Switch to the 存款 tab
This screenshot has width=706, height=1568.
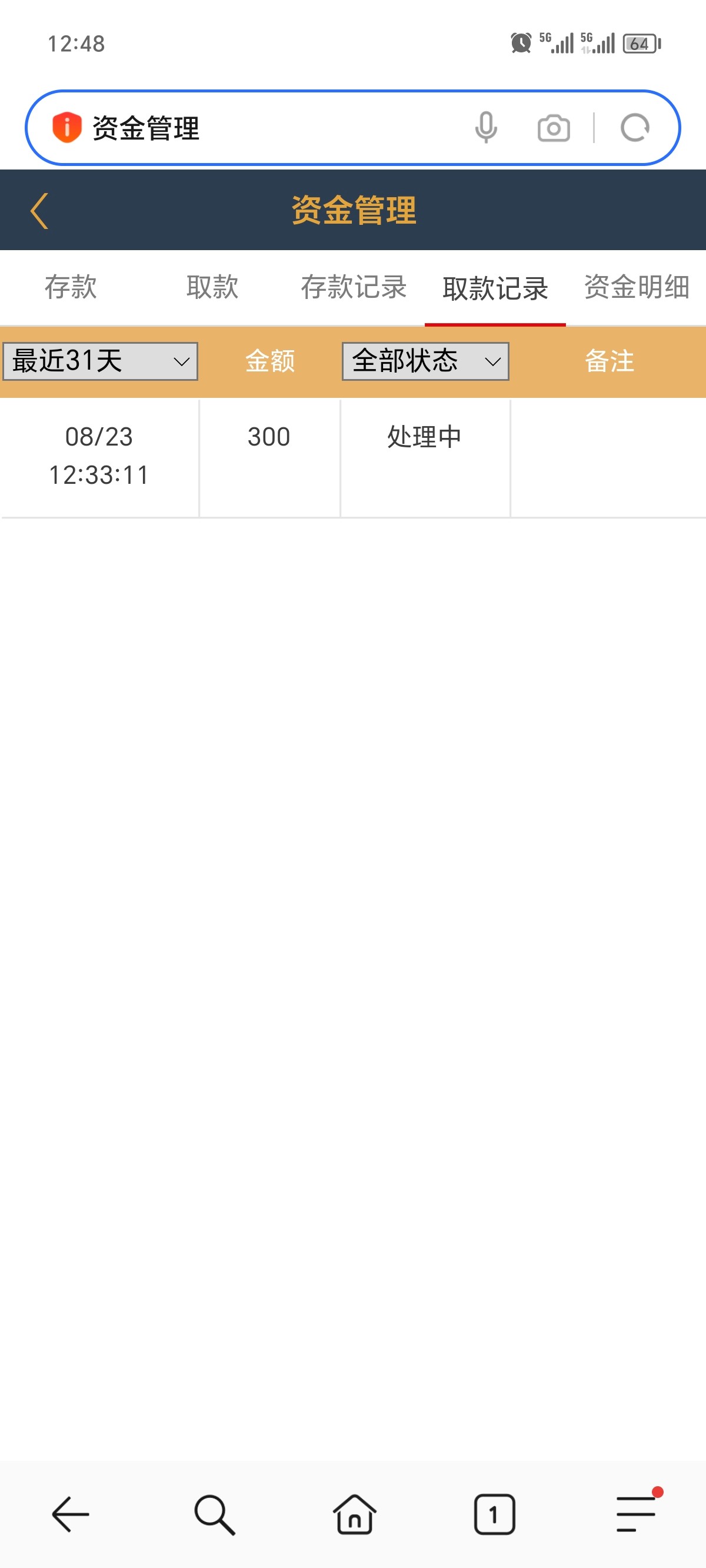click(71, 287)
